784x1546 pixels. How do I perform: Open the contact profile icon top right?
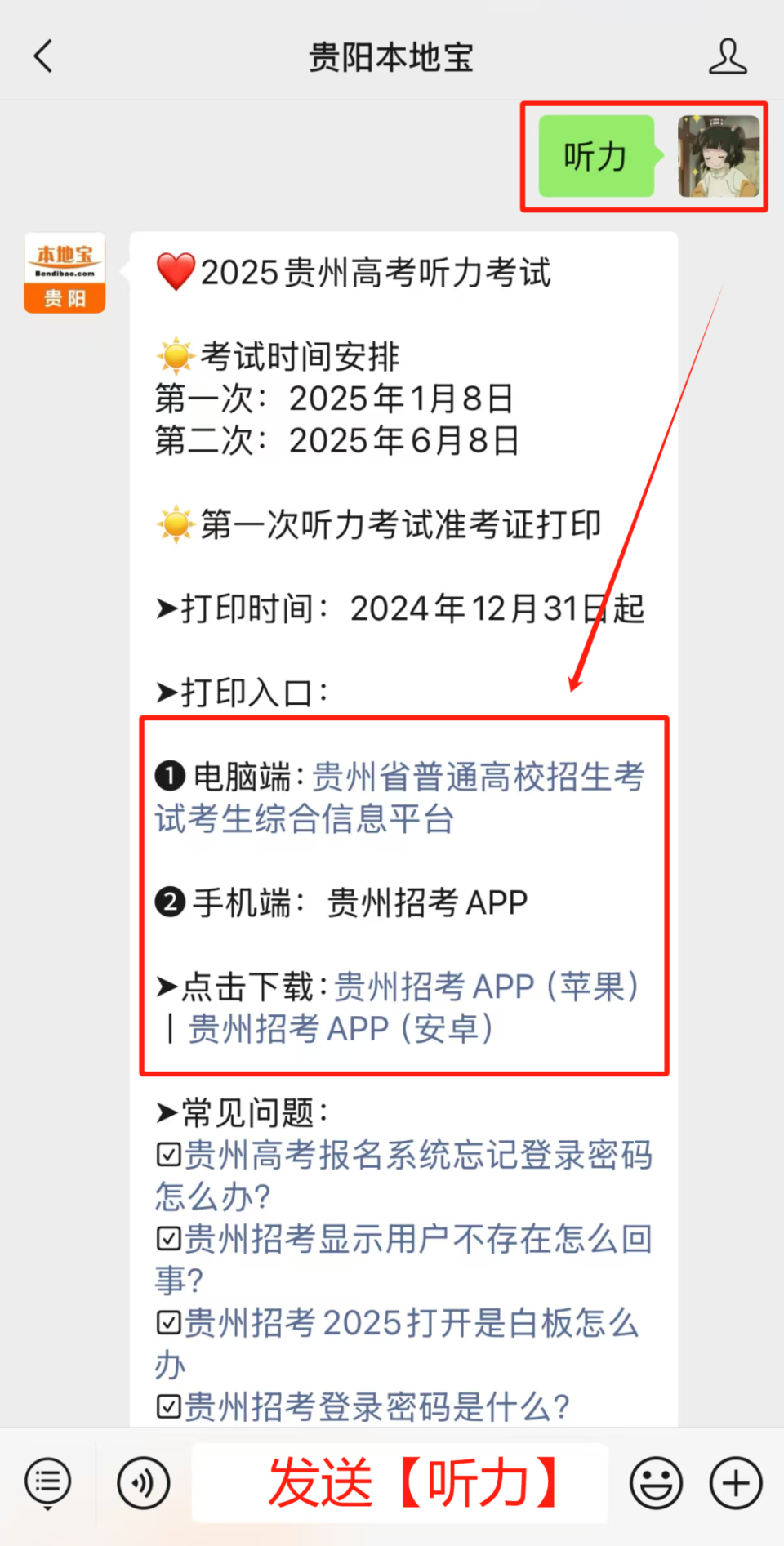(728, 56)
